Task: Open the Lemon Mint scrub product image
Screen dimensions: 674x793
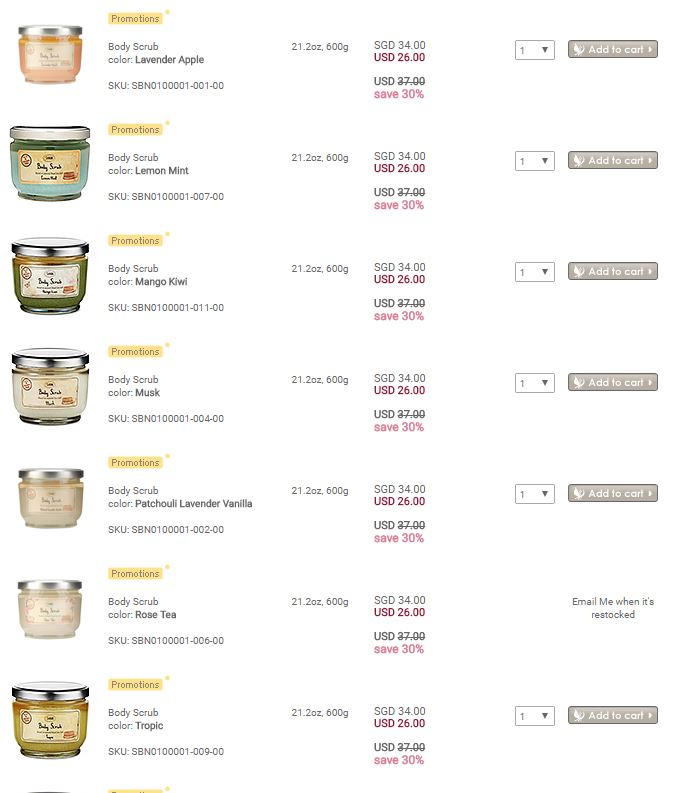Action: [50, 163]
